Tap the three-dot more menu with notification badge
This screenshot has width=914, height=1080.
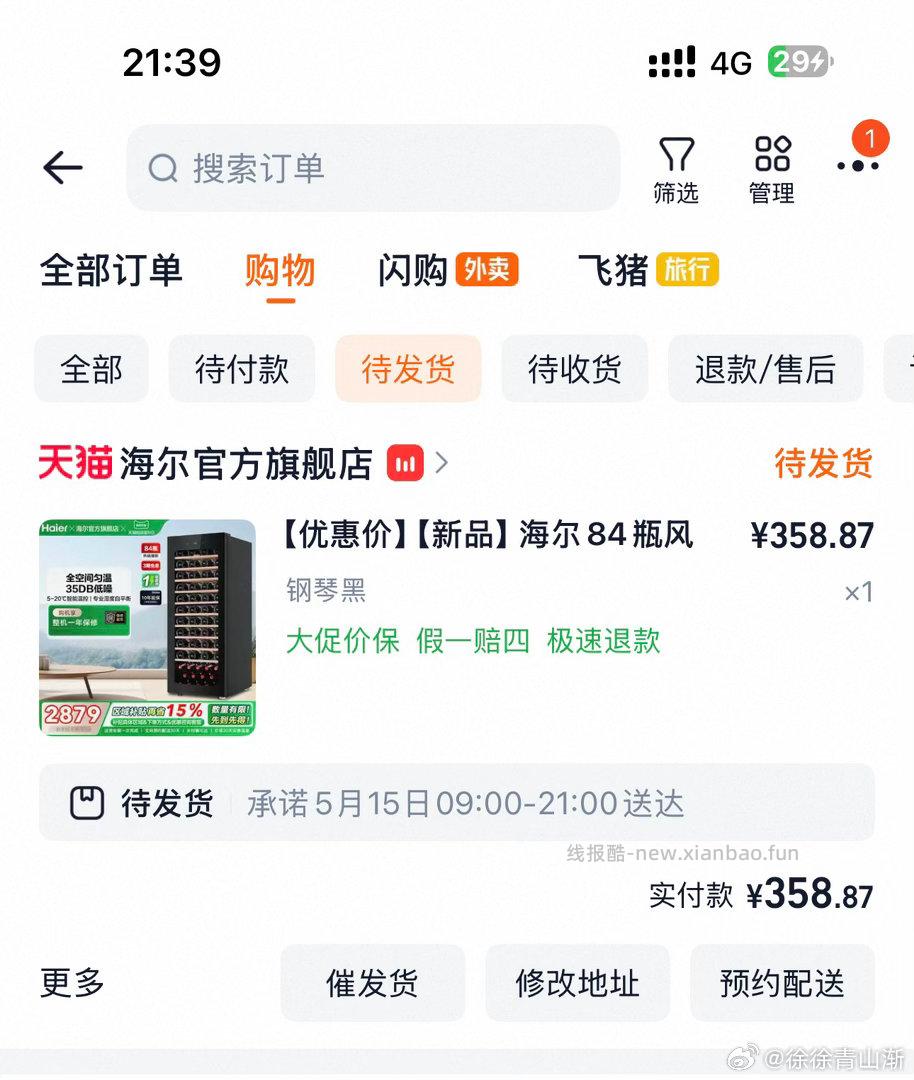click(x=857, y=165)
